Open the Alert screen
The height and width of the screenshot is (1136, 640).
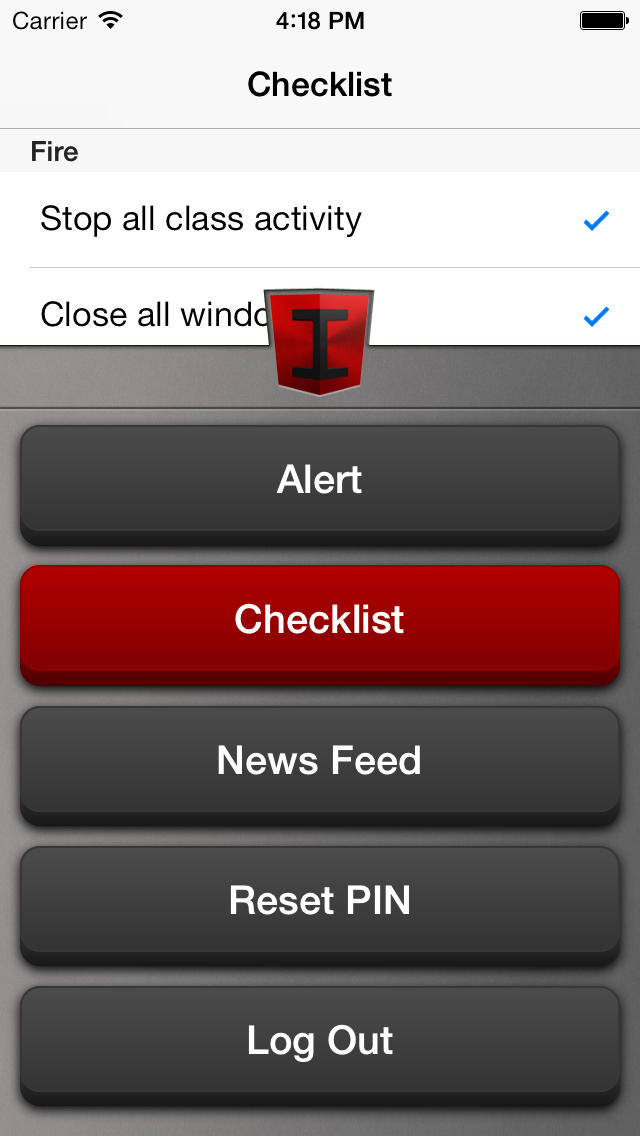click(x=320, y=484)
